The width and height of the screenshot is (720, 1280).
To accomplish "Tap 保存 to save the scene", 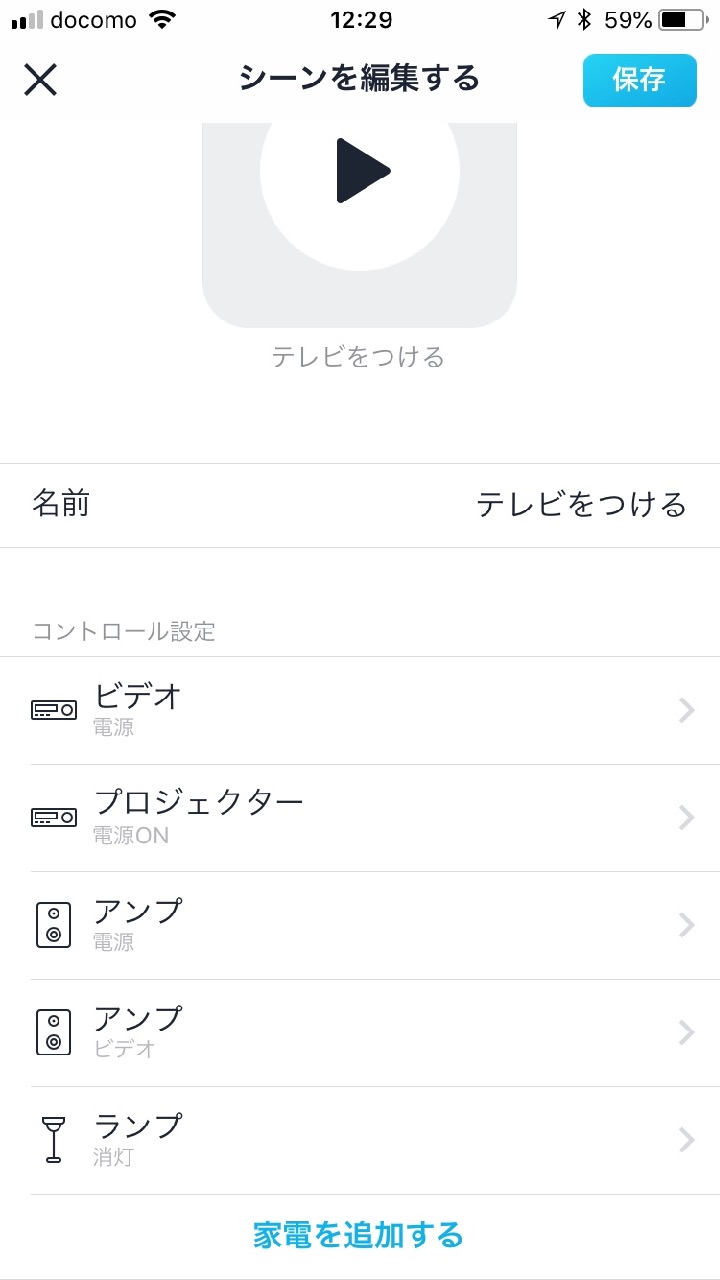I will tap(639, 80).
